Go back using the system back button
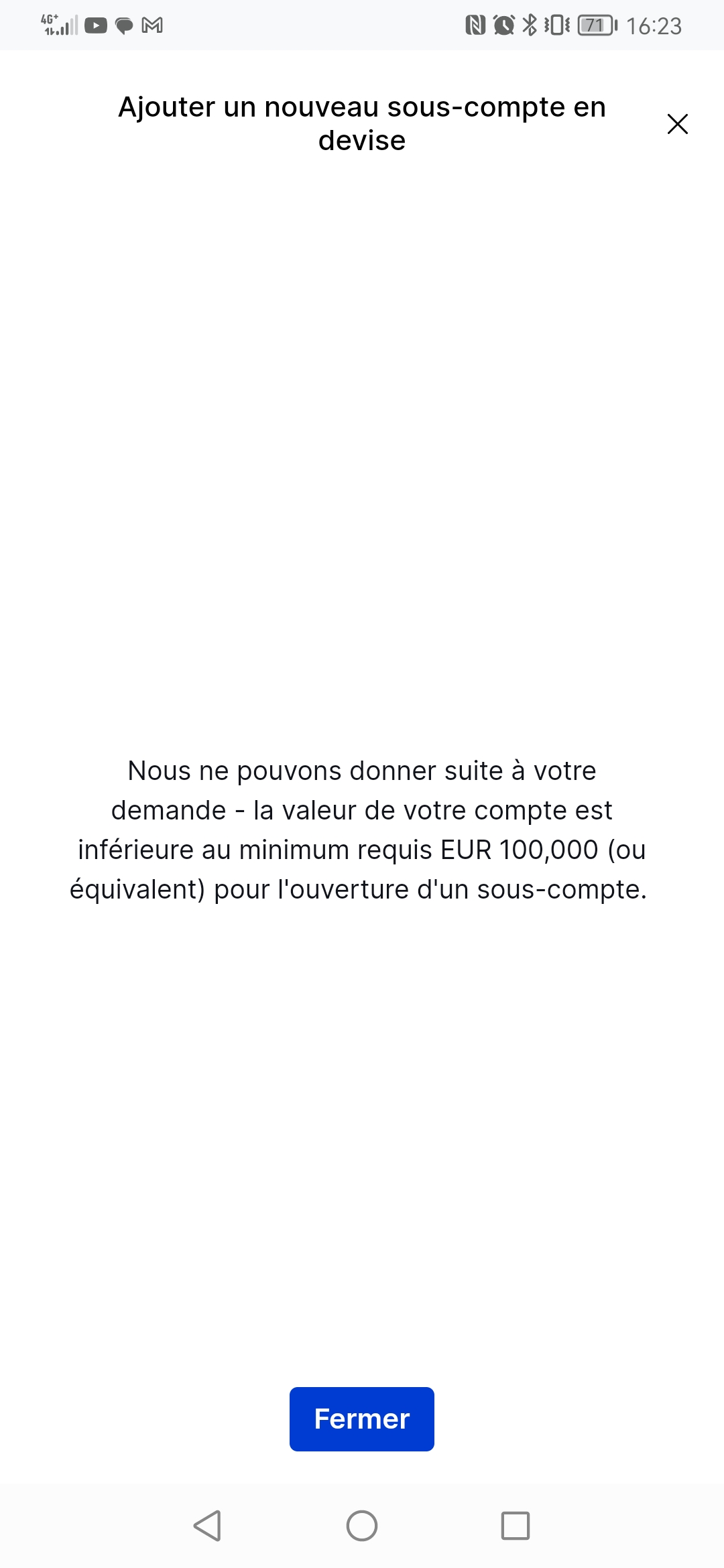Viewport: 724px width, 1568px height. pyautogui.click(x=207, y=1526)
